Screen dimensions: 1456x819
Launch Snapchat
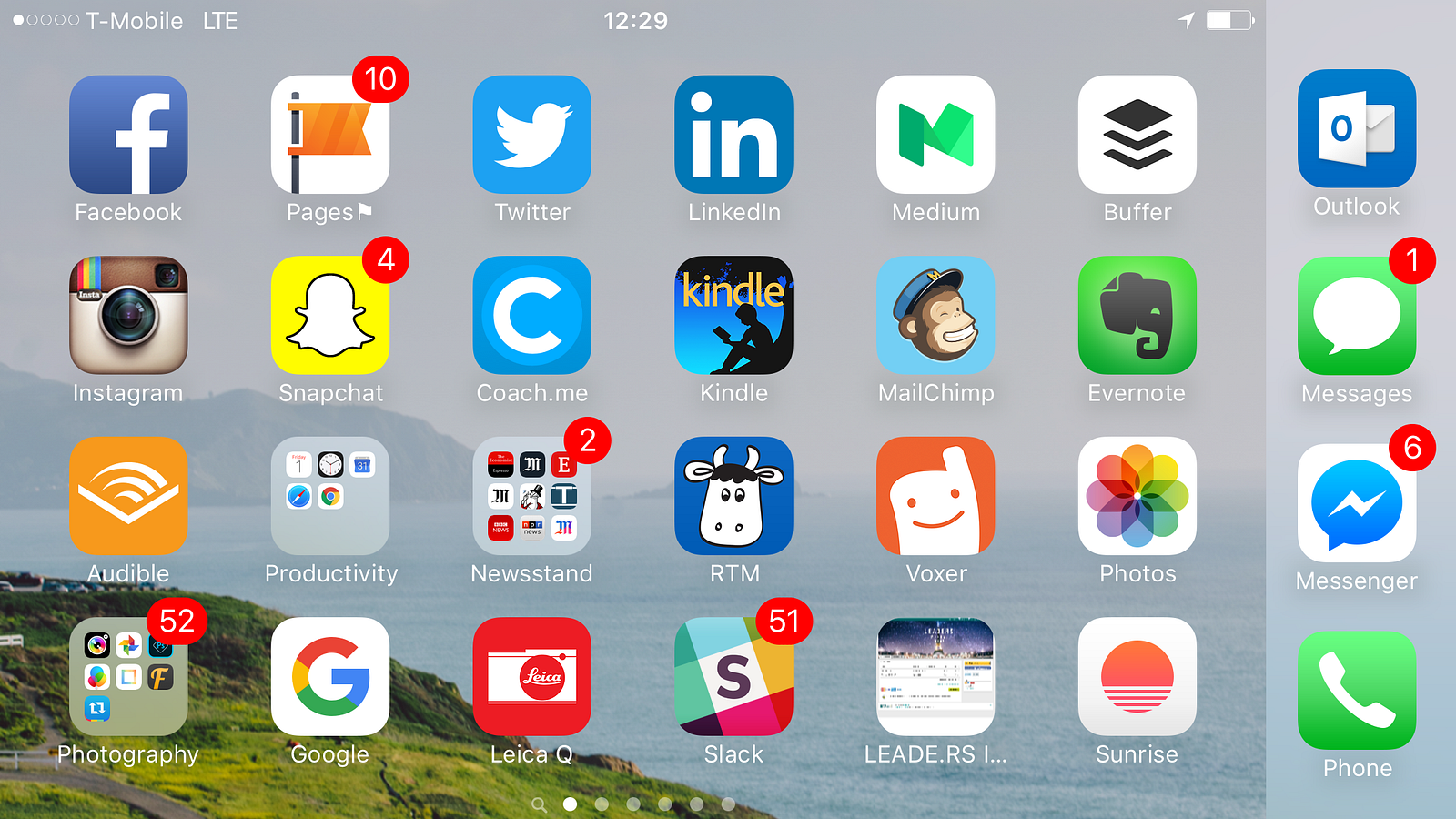pos(330,315)
